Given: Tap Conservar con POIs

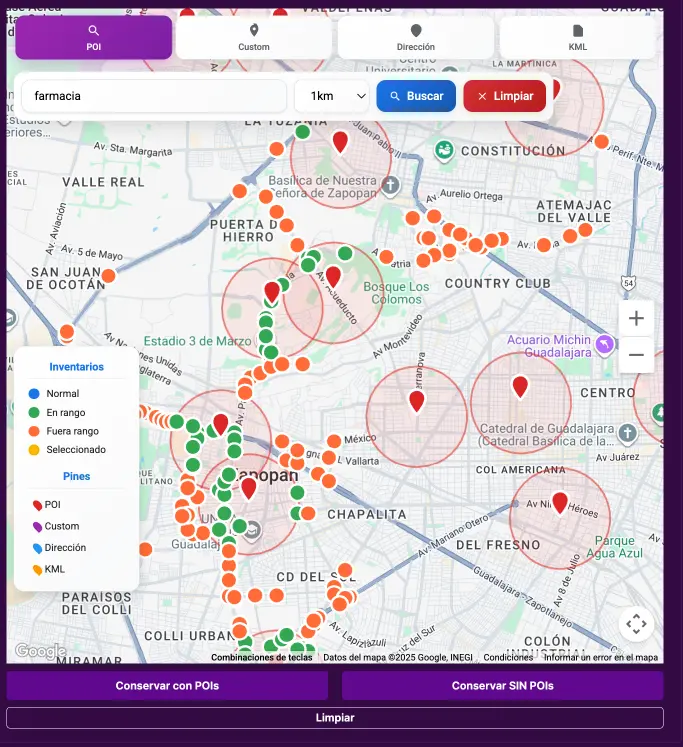Looking at the screenshot, I should coord(167,686).
